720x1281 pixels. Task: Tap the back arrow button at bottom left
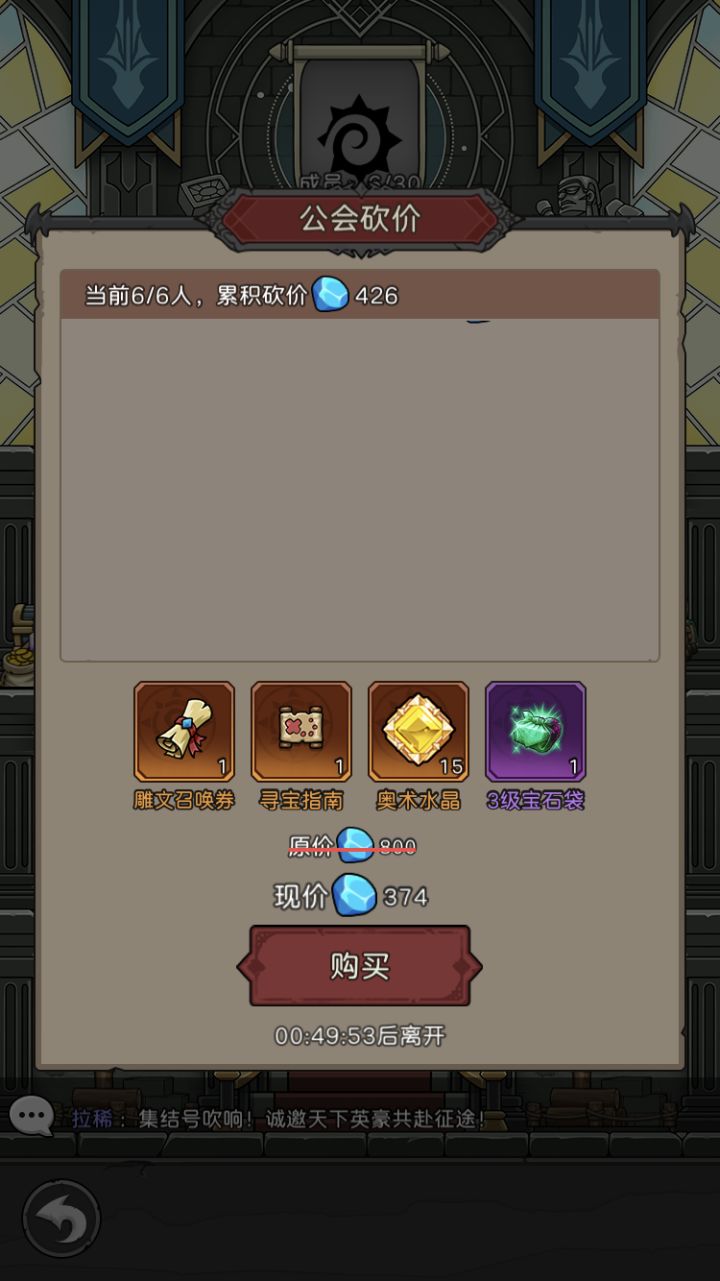[x=62, y=1218]
